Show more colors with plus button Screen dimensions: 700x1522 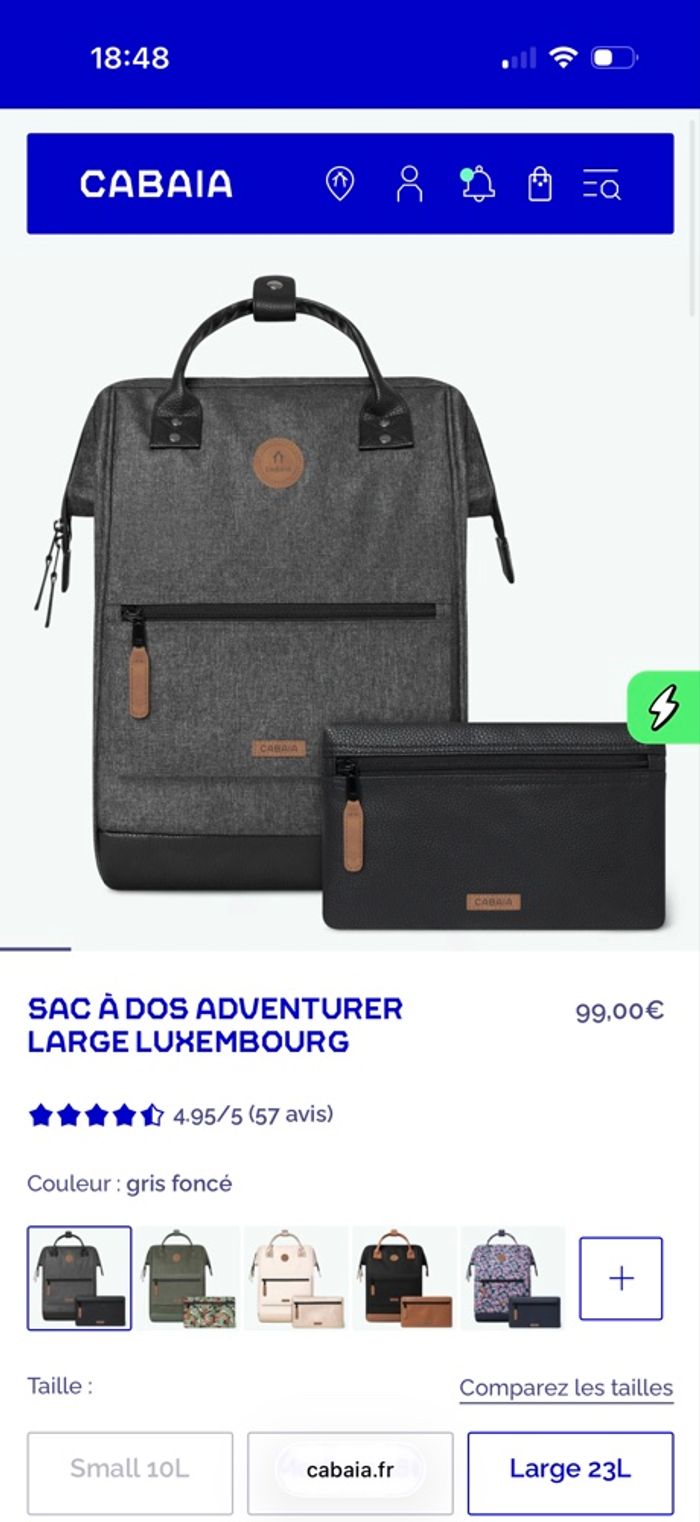click(621, 1278)
